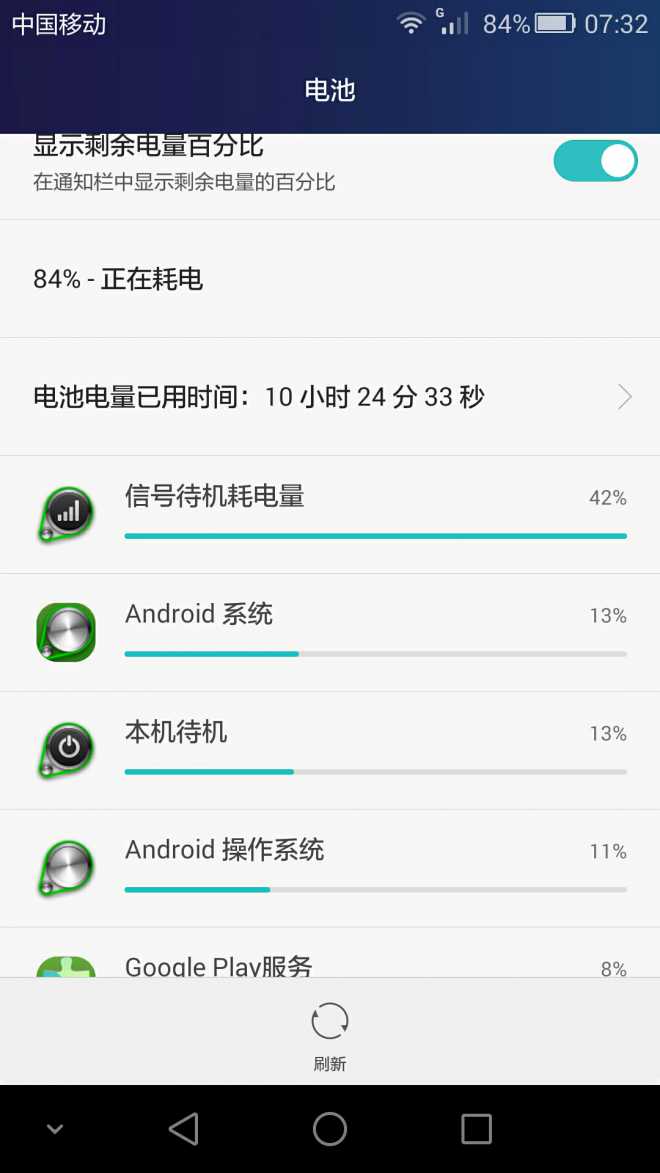Hide the navigation bar with the down arrow
Viewport: 660px width, 1173px height.
[x=55, y=1128]
